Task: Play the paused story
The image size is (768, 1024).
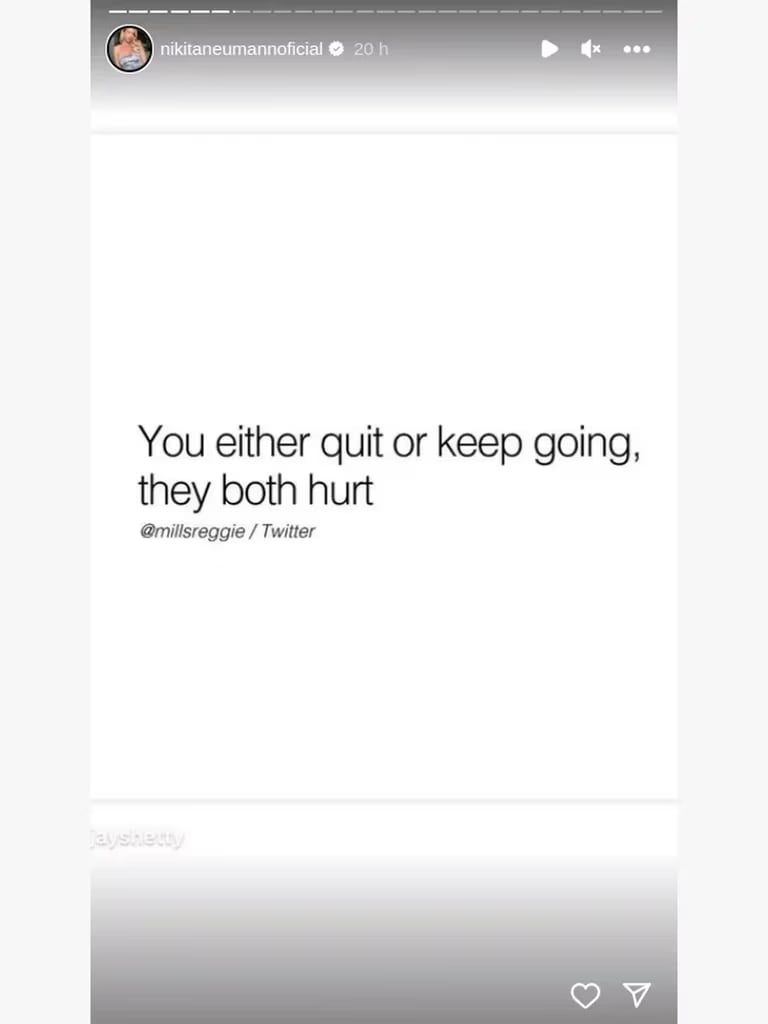Action: (x=549, y=49)
